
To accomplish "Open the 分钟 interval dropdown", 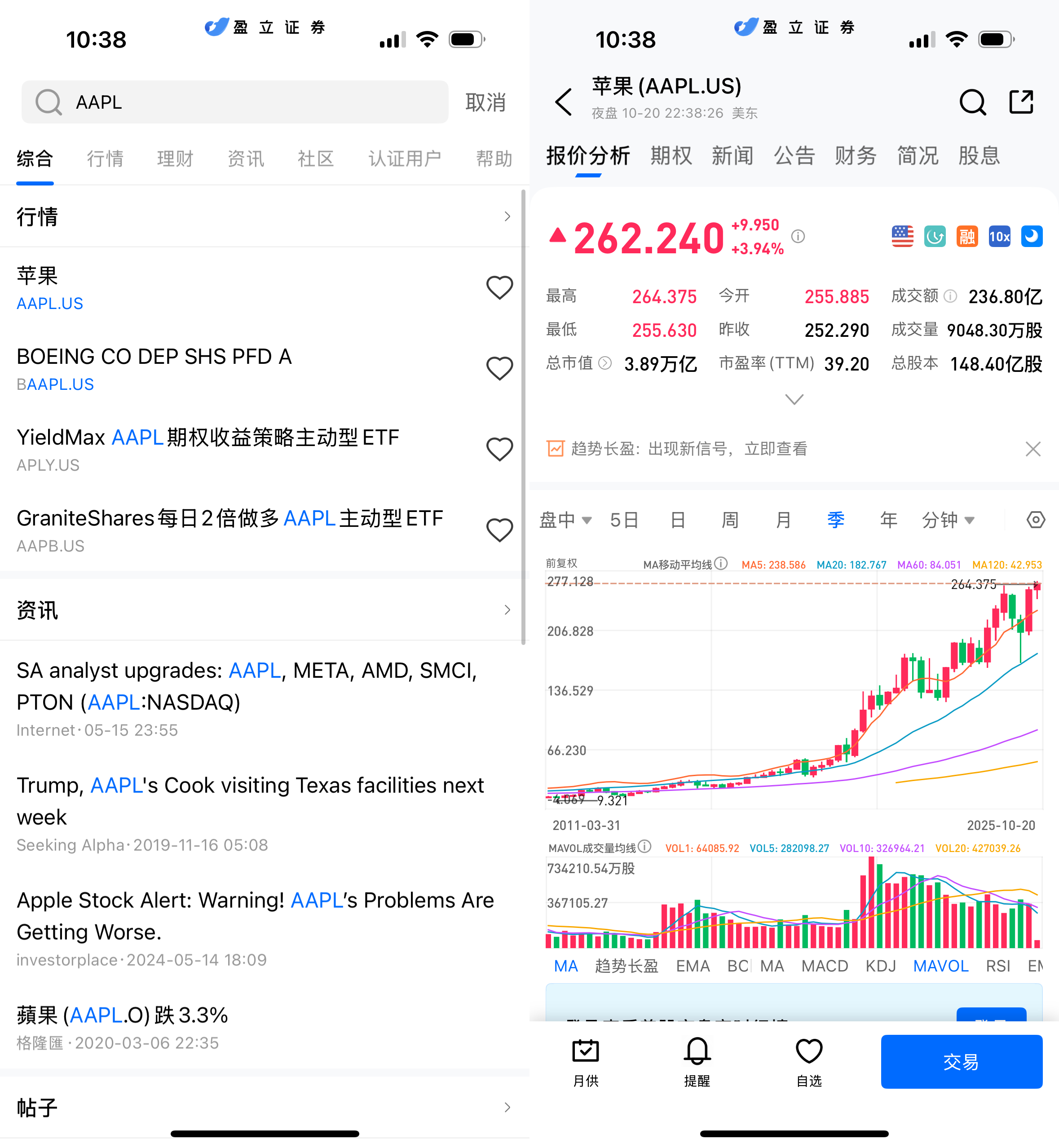I will pos(948,520).
